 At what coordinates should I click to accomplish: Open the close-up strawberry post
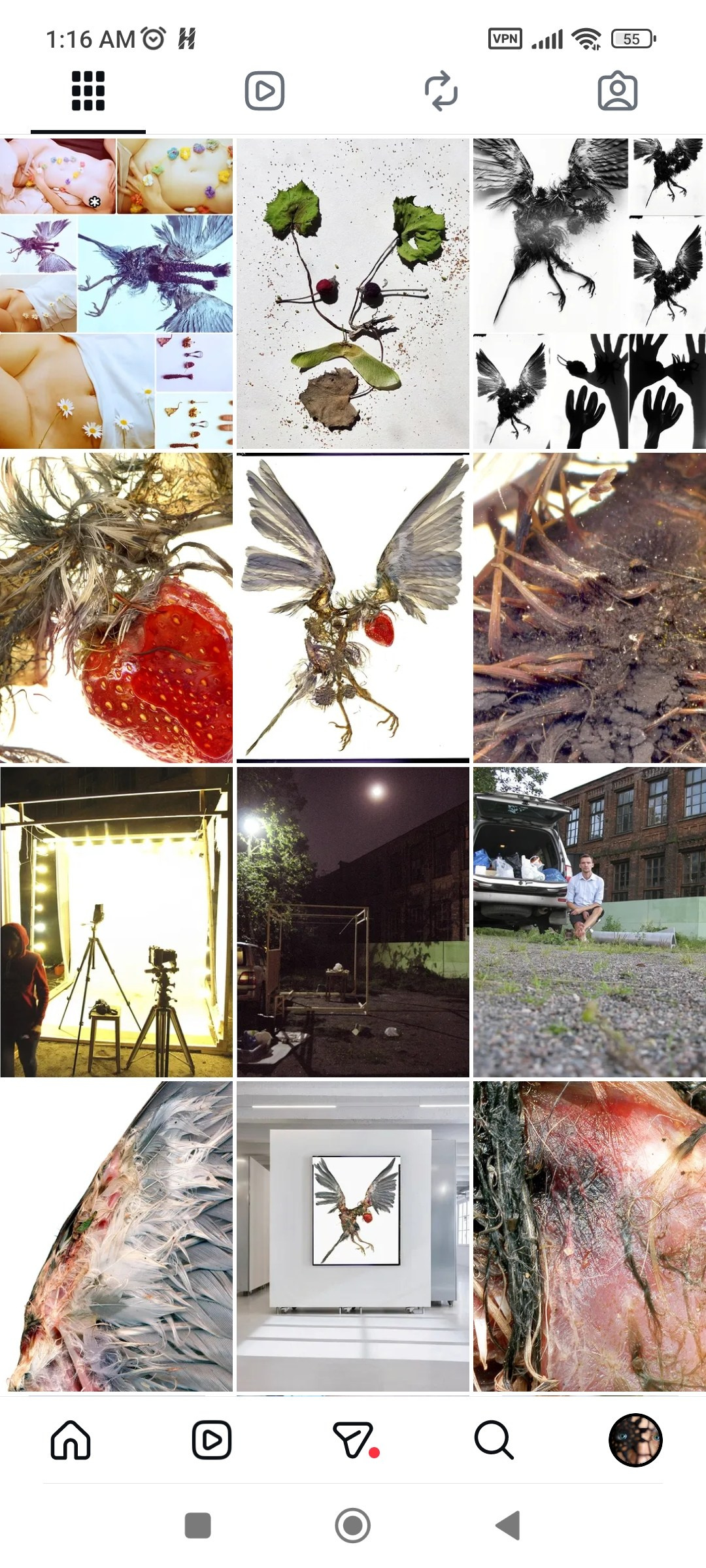click(x=116, y=608)
